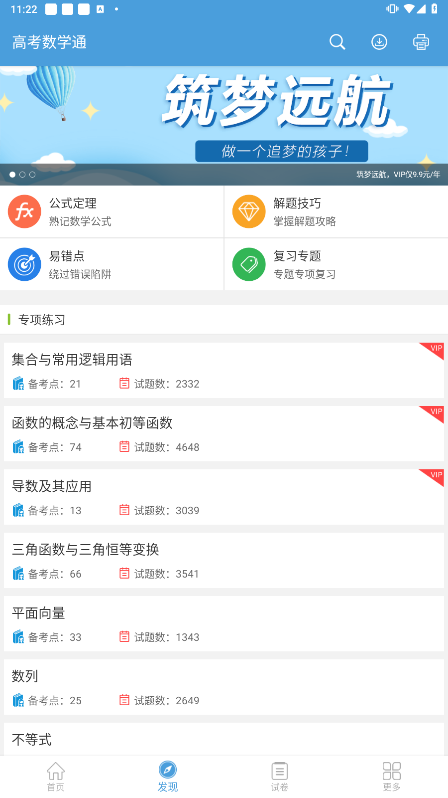
Task: Open 三角函数与三角恒等变换 practice topic
Action: [224, 560]
